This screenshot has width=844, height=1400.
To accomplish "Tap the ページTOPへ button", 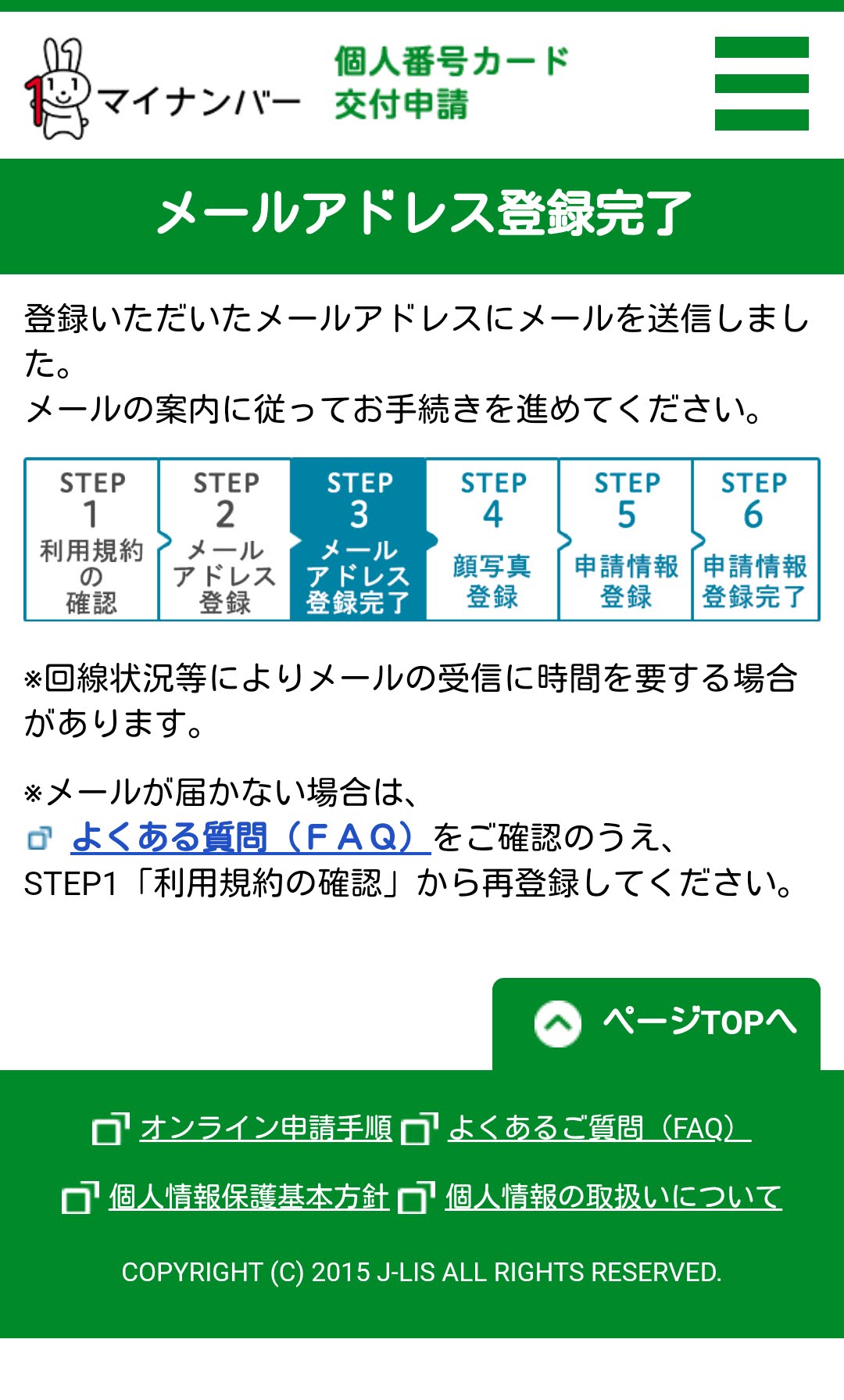I will (x=656, y=1023).
